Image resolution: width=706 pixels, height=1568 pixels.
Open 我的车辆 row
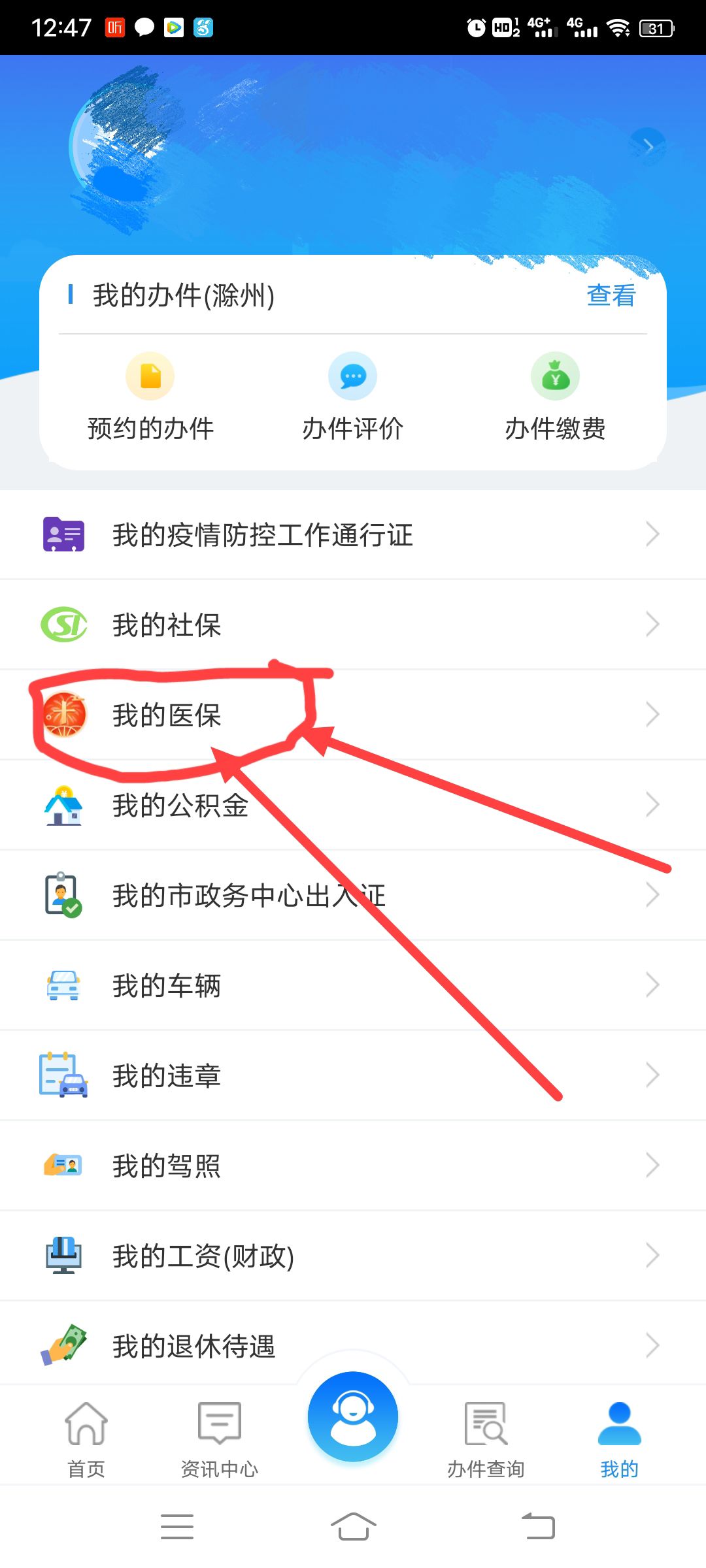pyautogui.click(x=353, y=985)
